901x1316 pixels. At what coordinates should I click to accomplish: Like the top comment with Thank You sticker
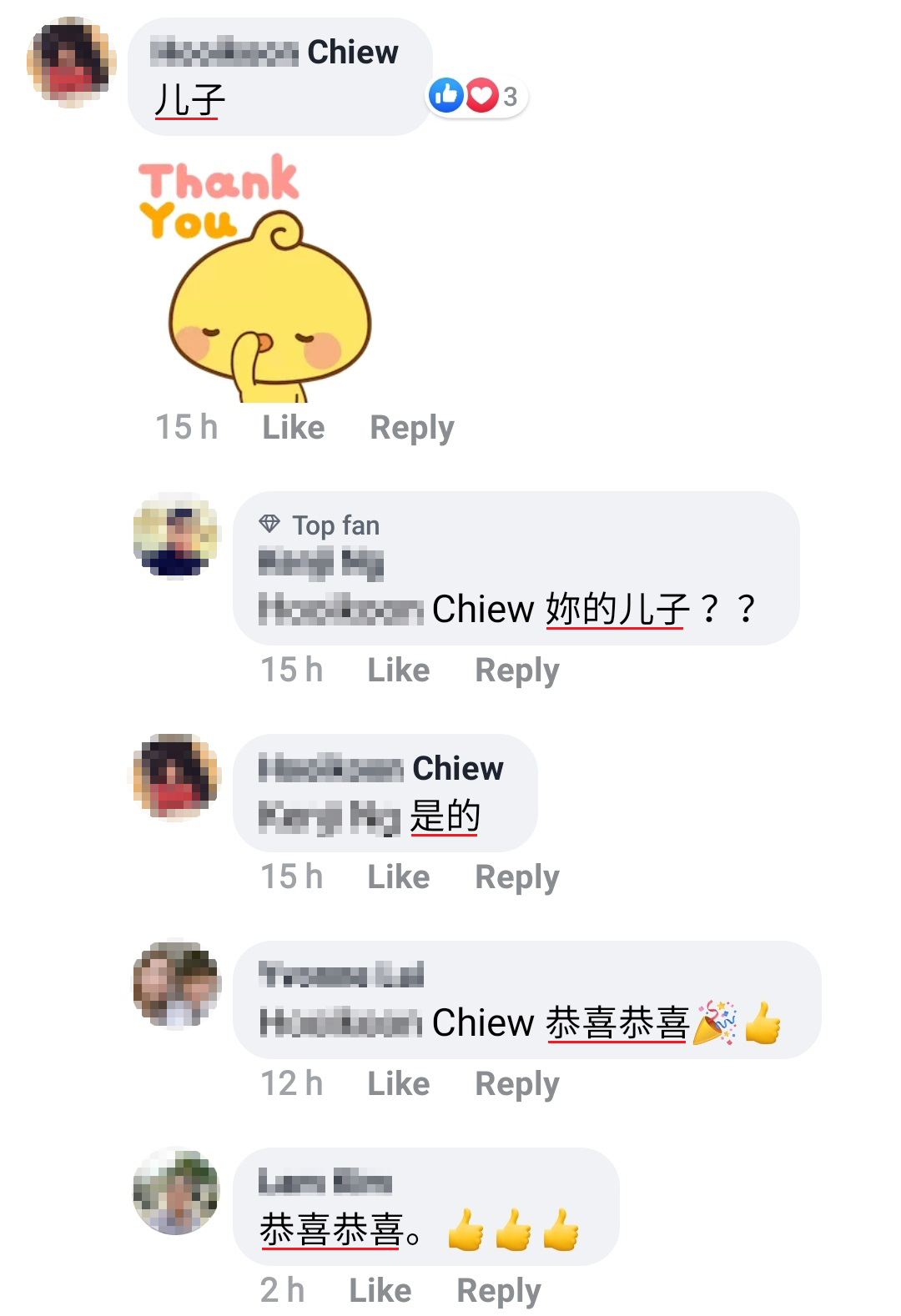[x=293, y=428]
